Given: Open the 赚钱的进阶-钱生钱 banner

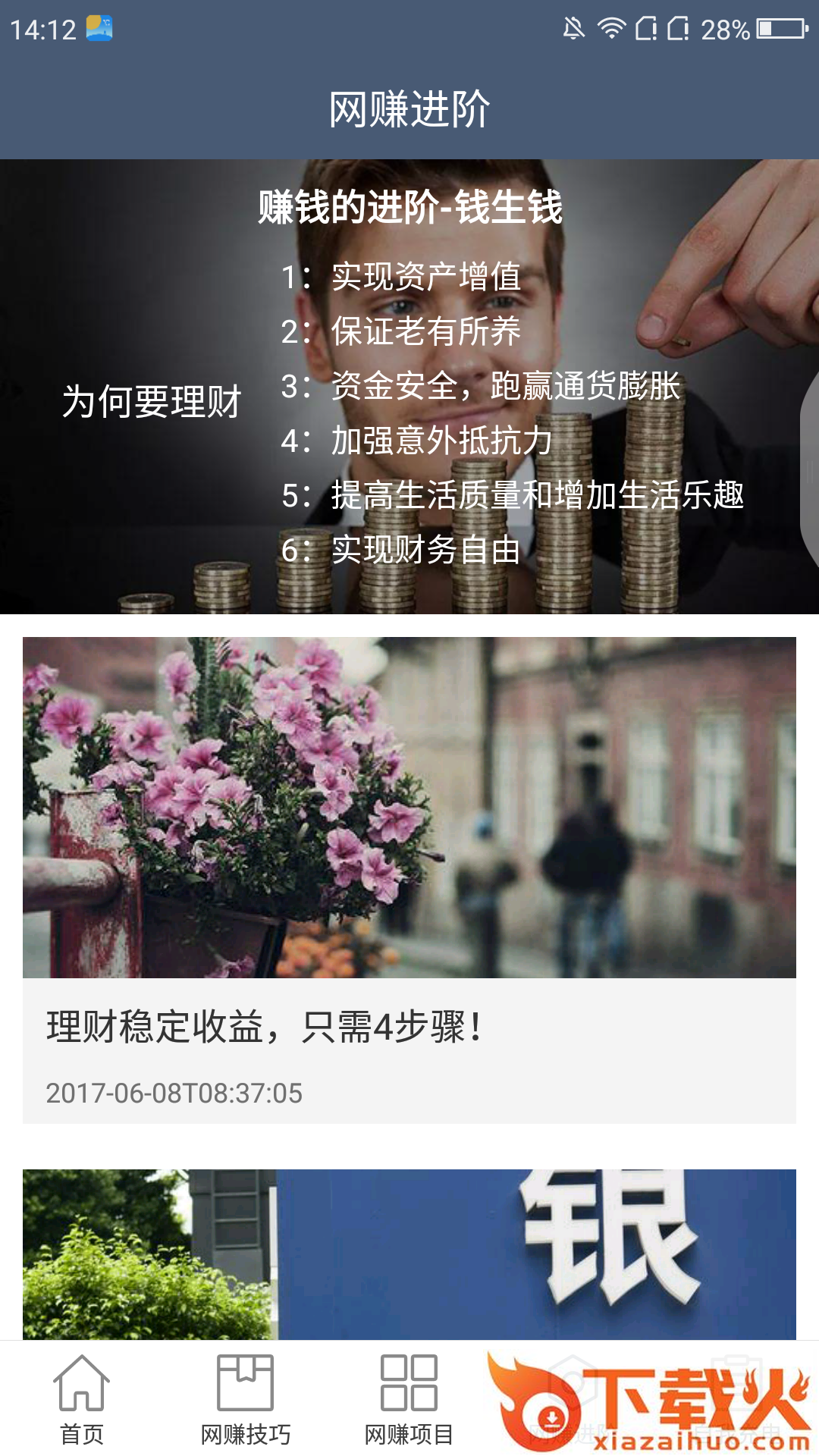Looking at the screenshot, I should tap(409, 387).
